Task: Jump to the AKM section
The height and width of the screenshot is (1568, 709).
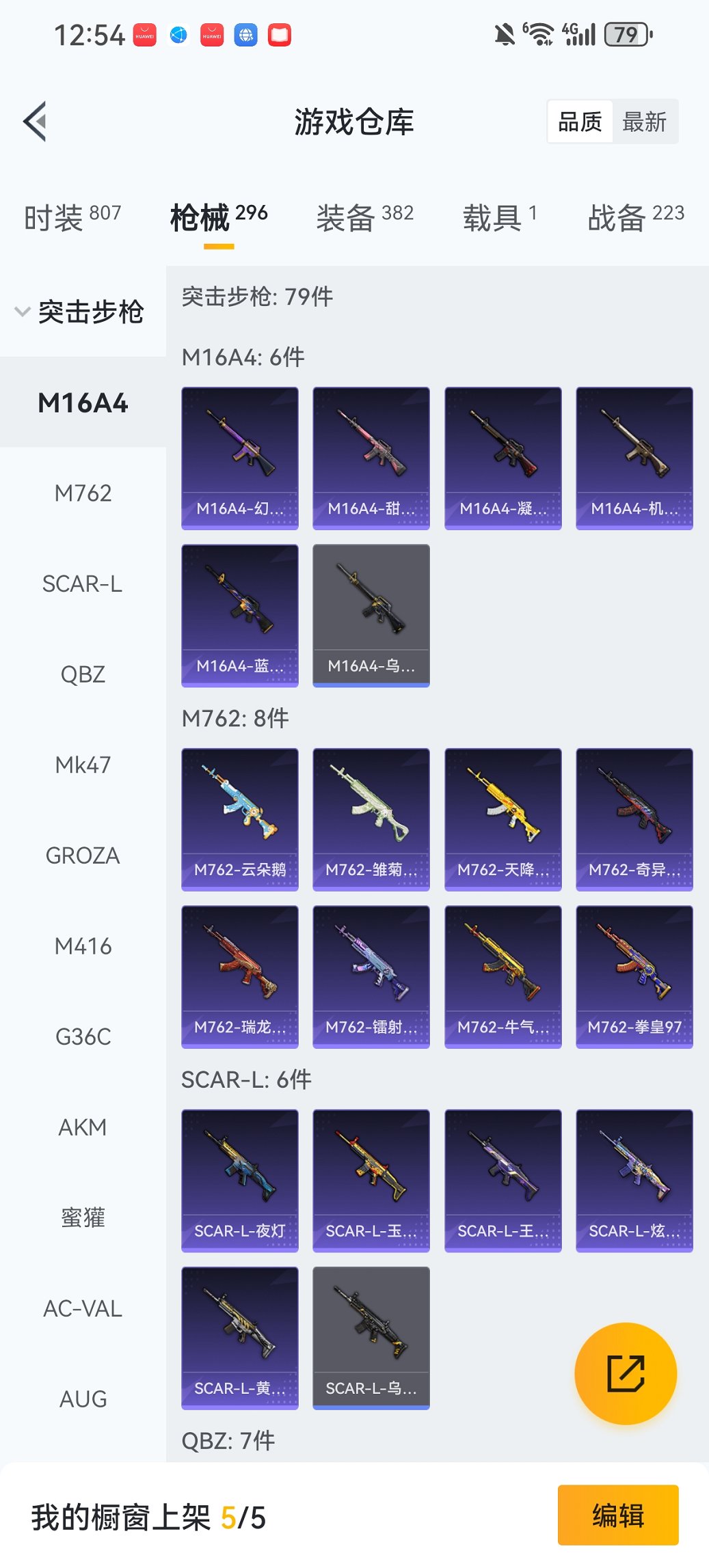Action: tap(83, 1127)
